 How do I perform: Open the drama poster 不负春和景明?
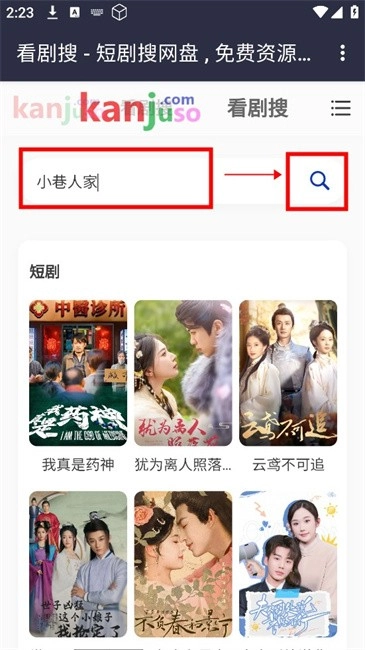tap(183, 564)
